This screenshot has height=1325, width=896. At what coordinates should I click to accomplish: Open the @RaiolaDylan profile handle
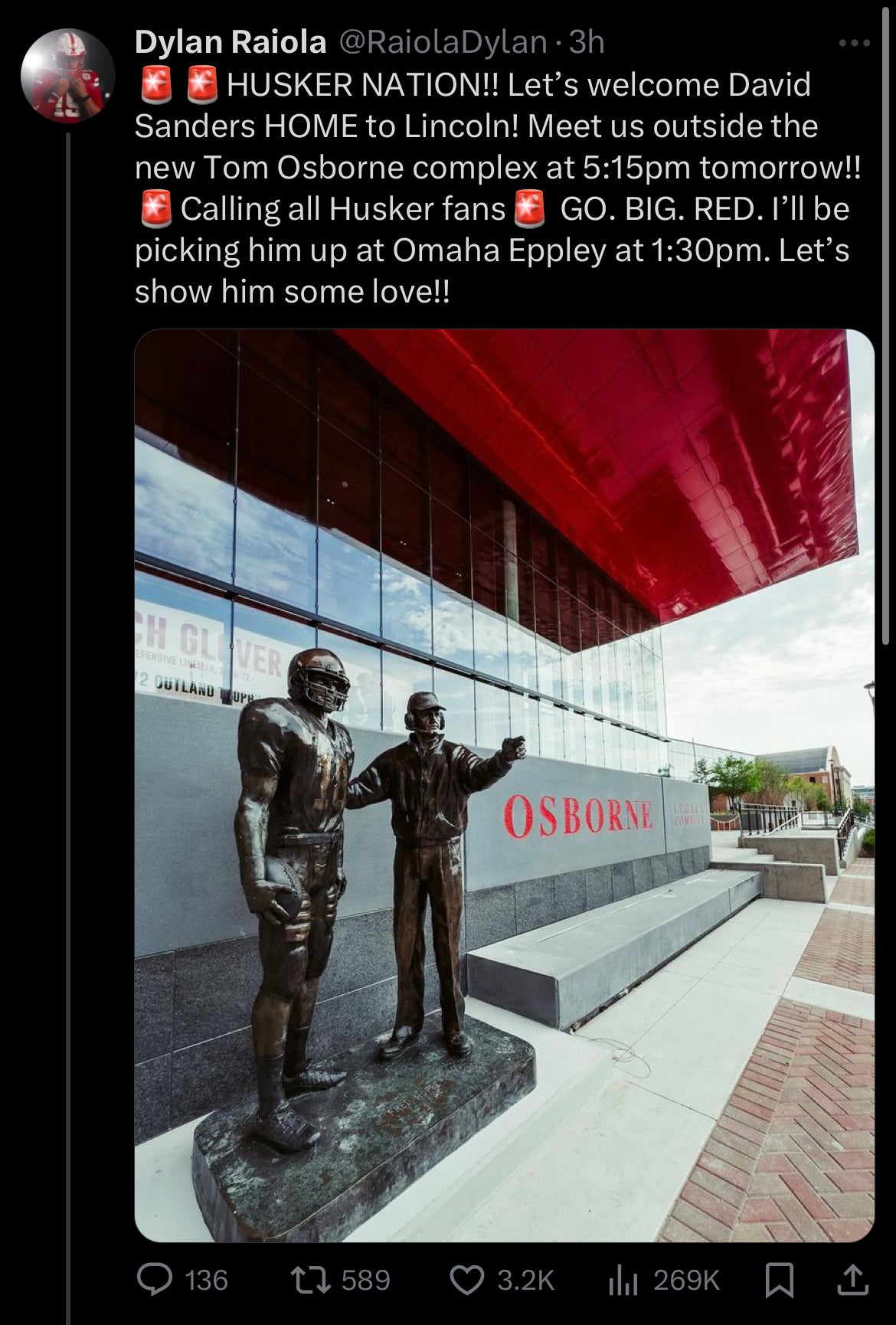click(x=442, y=43)
